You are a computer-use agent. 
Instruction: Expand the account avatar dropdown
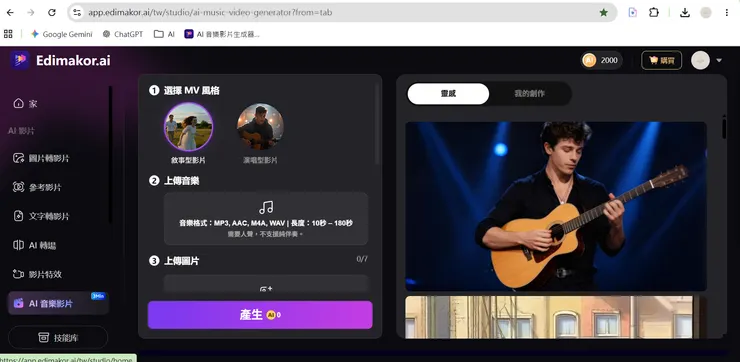(719, 60)
